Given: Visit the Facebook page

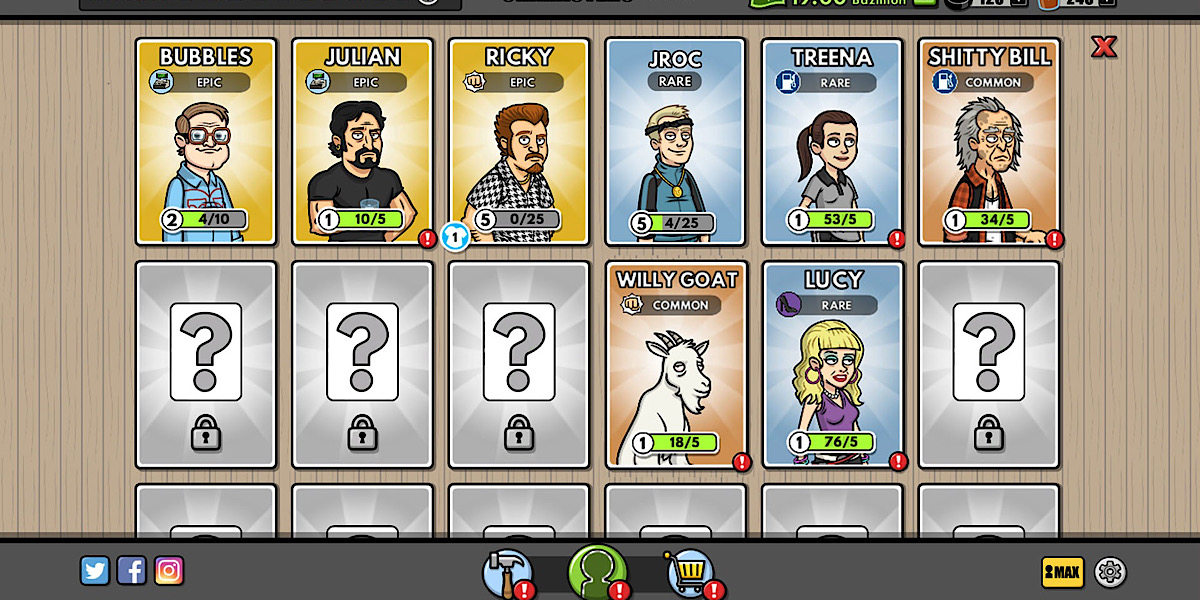Looking at the screenshot, I should pyautogui.click(x=132, y=570).
